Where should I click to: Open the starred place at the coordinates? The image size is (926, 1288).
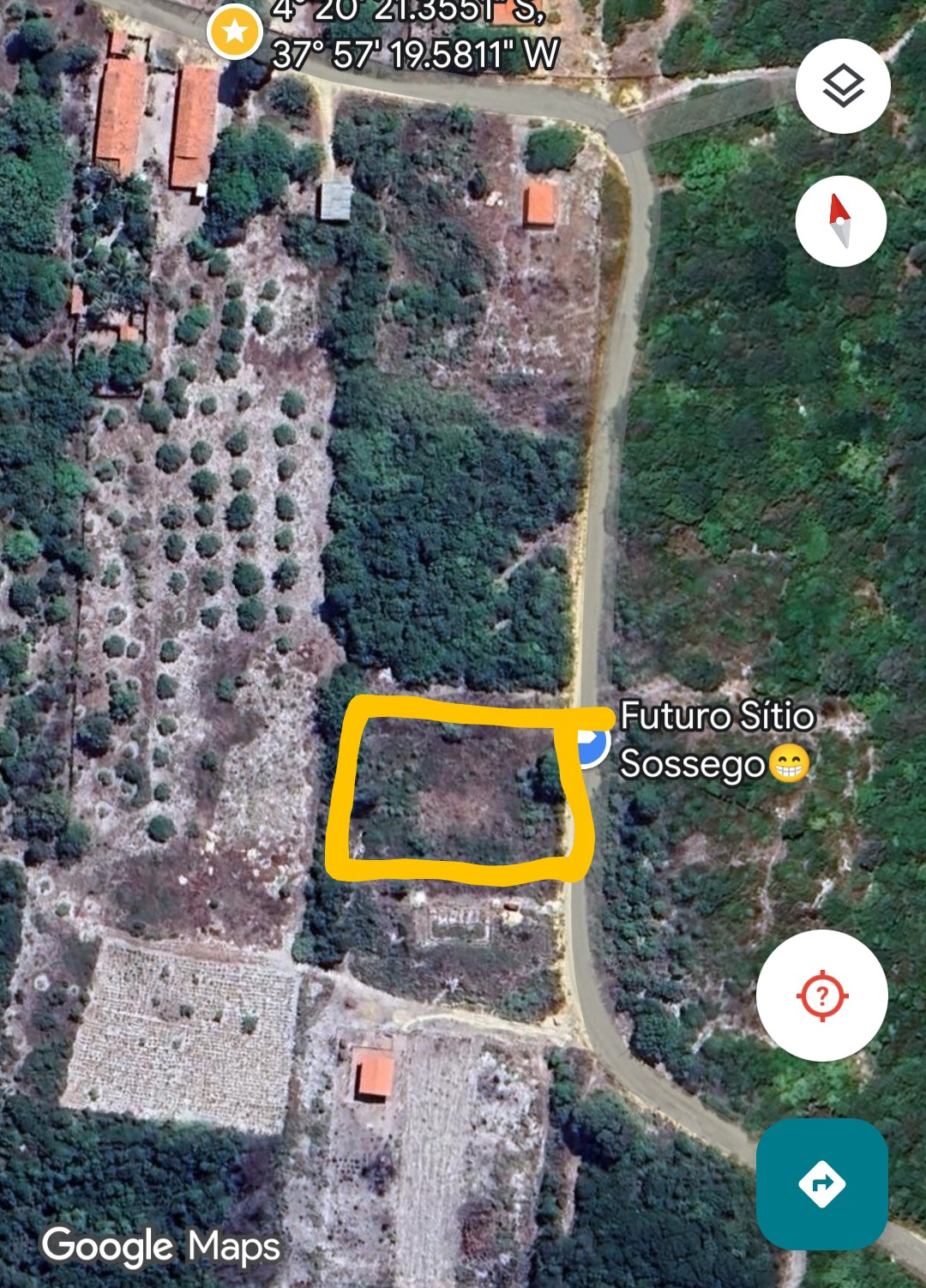coord(235,33)
